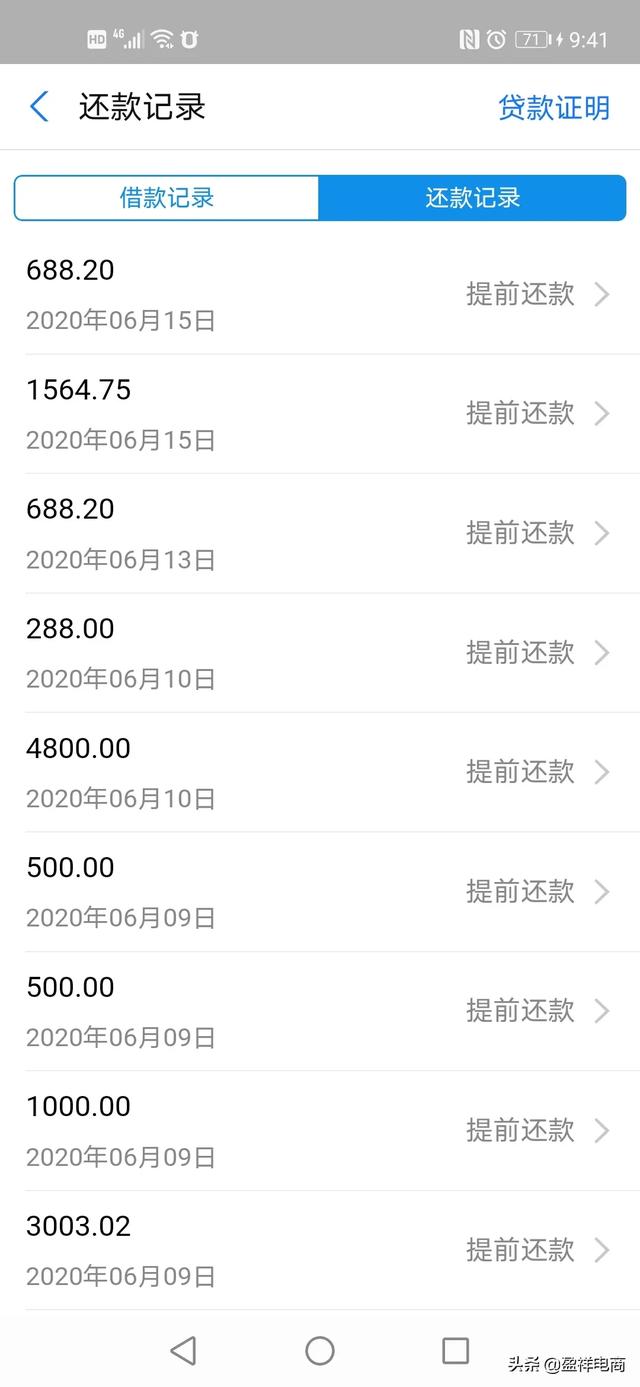Select the 还款记录 tab
The image size is (640, 1387).
point(472,198)
